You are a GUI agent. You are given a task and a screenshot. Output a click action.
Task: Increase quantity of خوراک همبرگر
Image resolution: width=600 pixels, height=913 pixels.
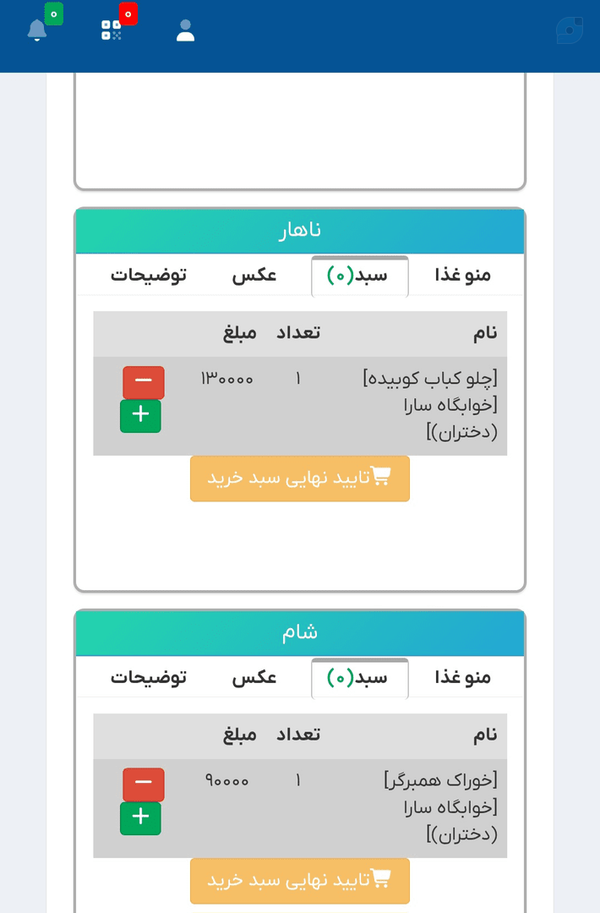140,818
